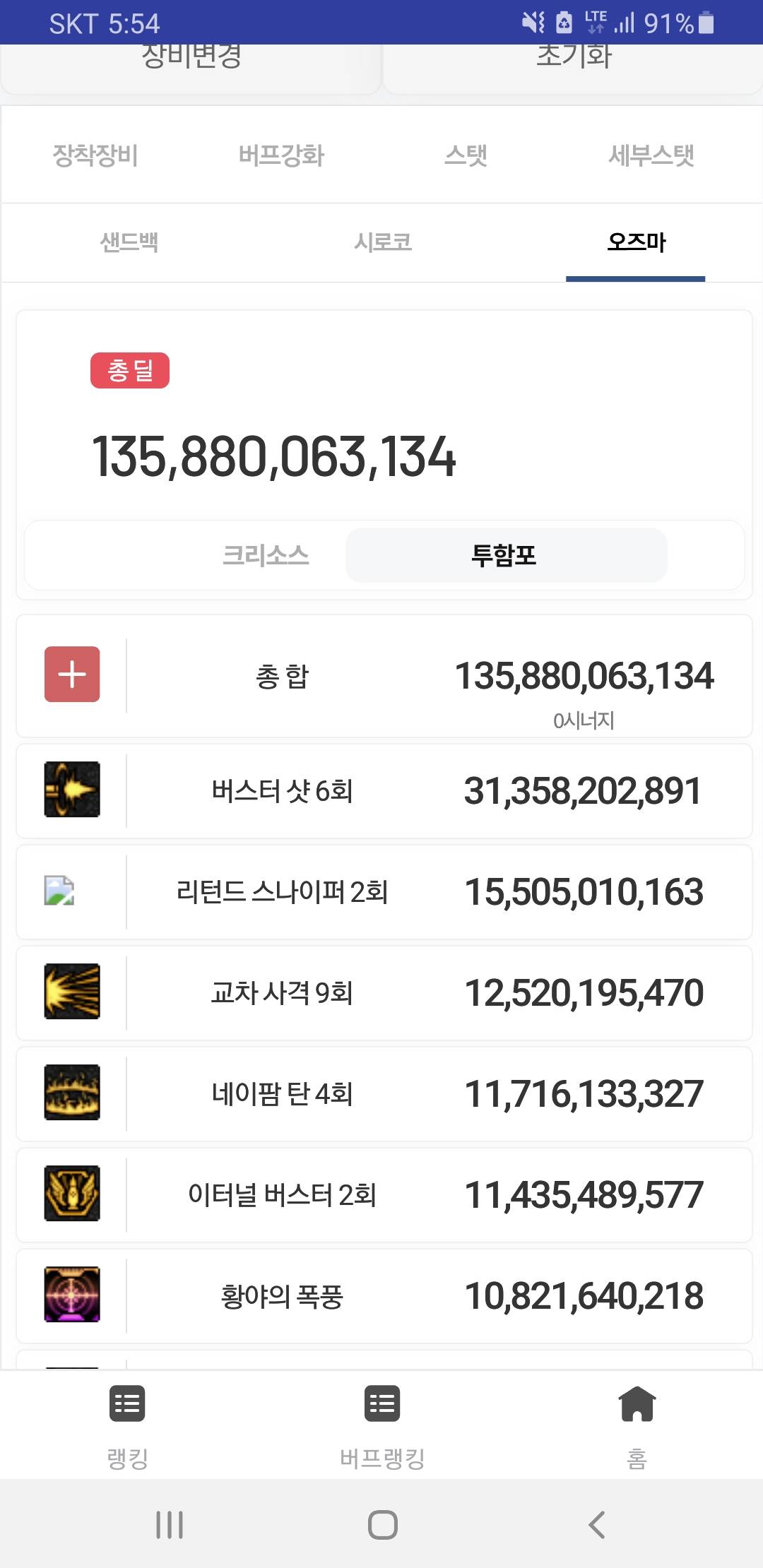This screenshot has width=763, height=1568.
Task: Open the system recent apps button
Action: pyautogui.click(x=170, y=1525)
